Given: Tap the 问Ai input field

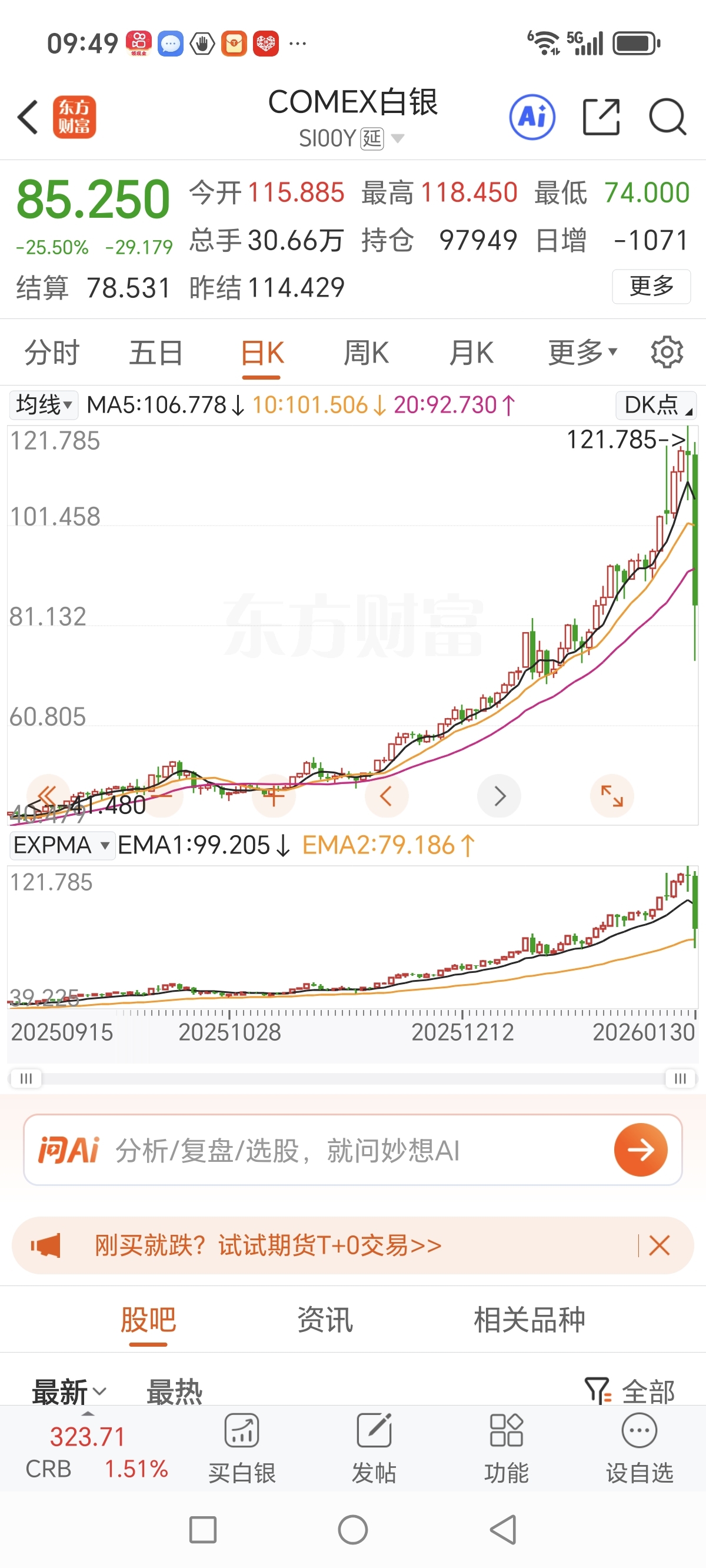Looking at the screenshot, I should [x=353, y=1150].
